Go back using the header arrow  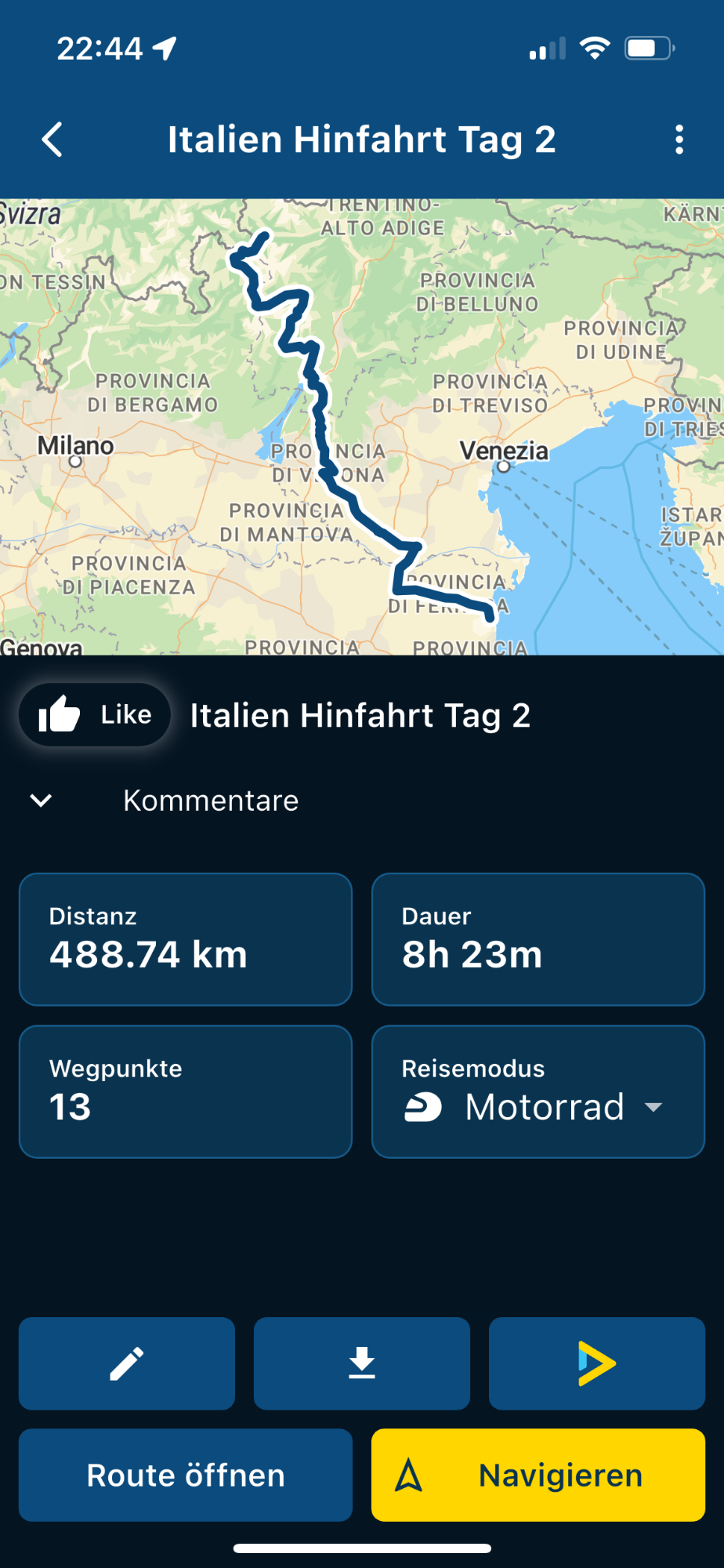(x=52, y=140)
